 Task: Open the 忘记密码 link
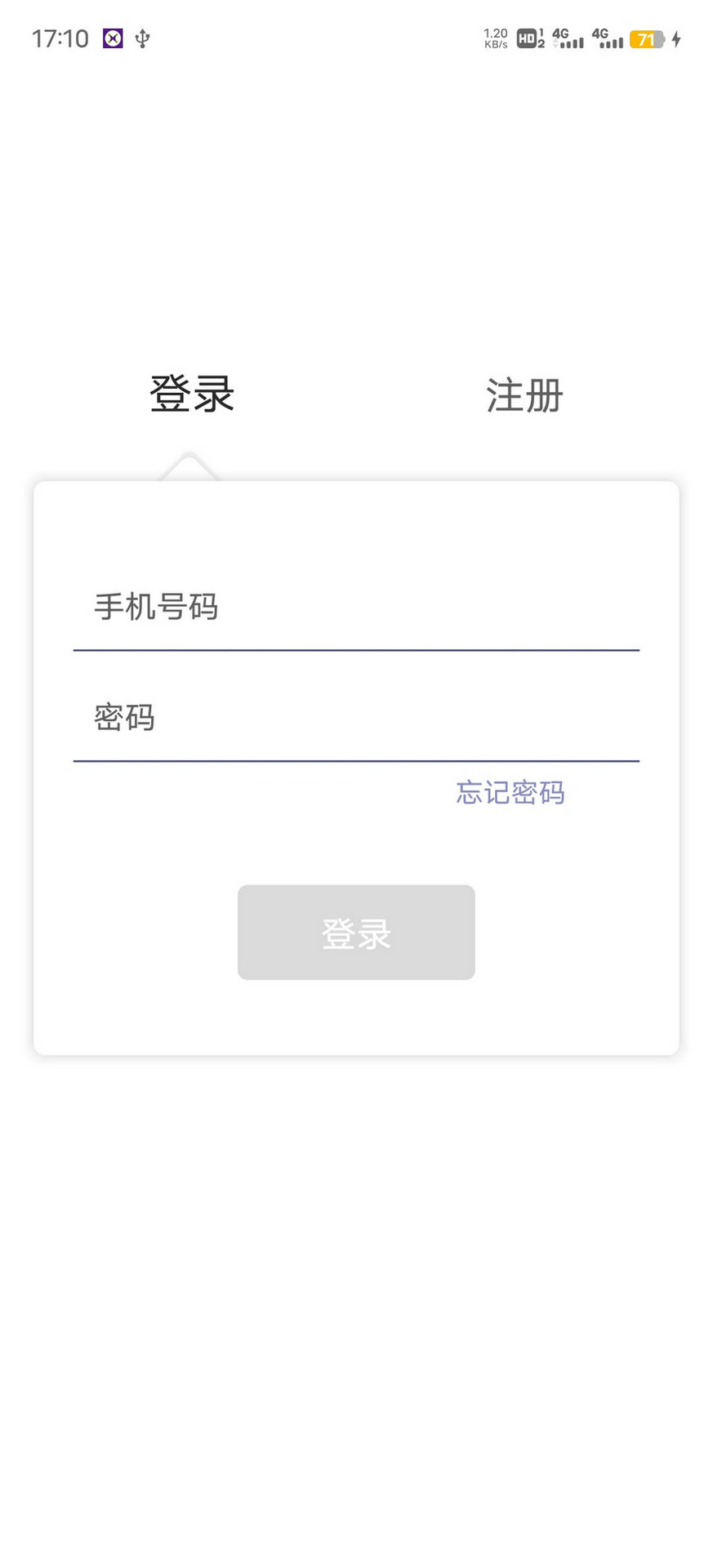510,793
